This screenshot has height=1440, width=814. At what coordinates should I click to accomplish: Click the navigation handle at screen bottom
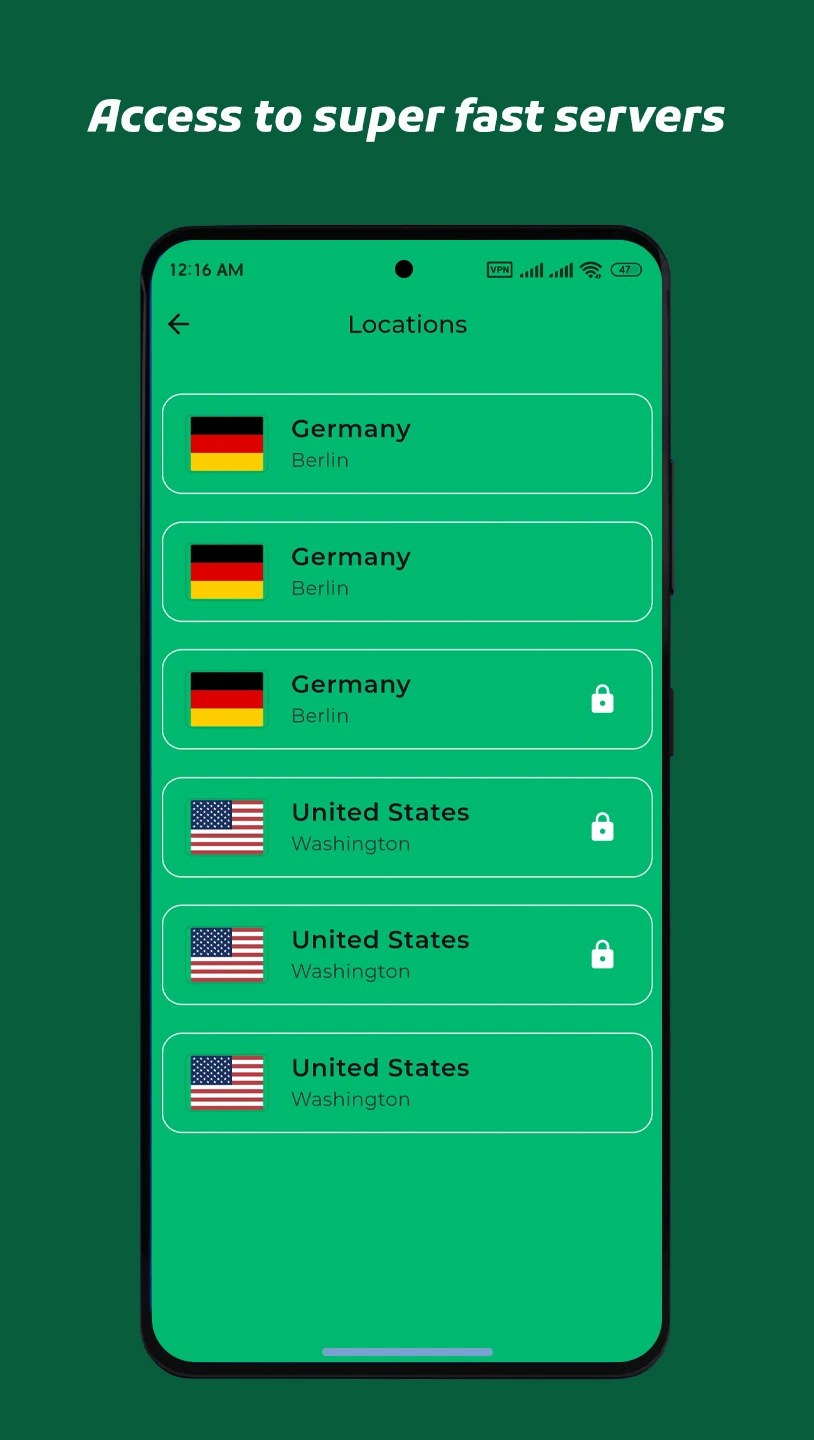407,1352
